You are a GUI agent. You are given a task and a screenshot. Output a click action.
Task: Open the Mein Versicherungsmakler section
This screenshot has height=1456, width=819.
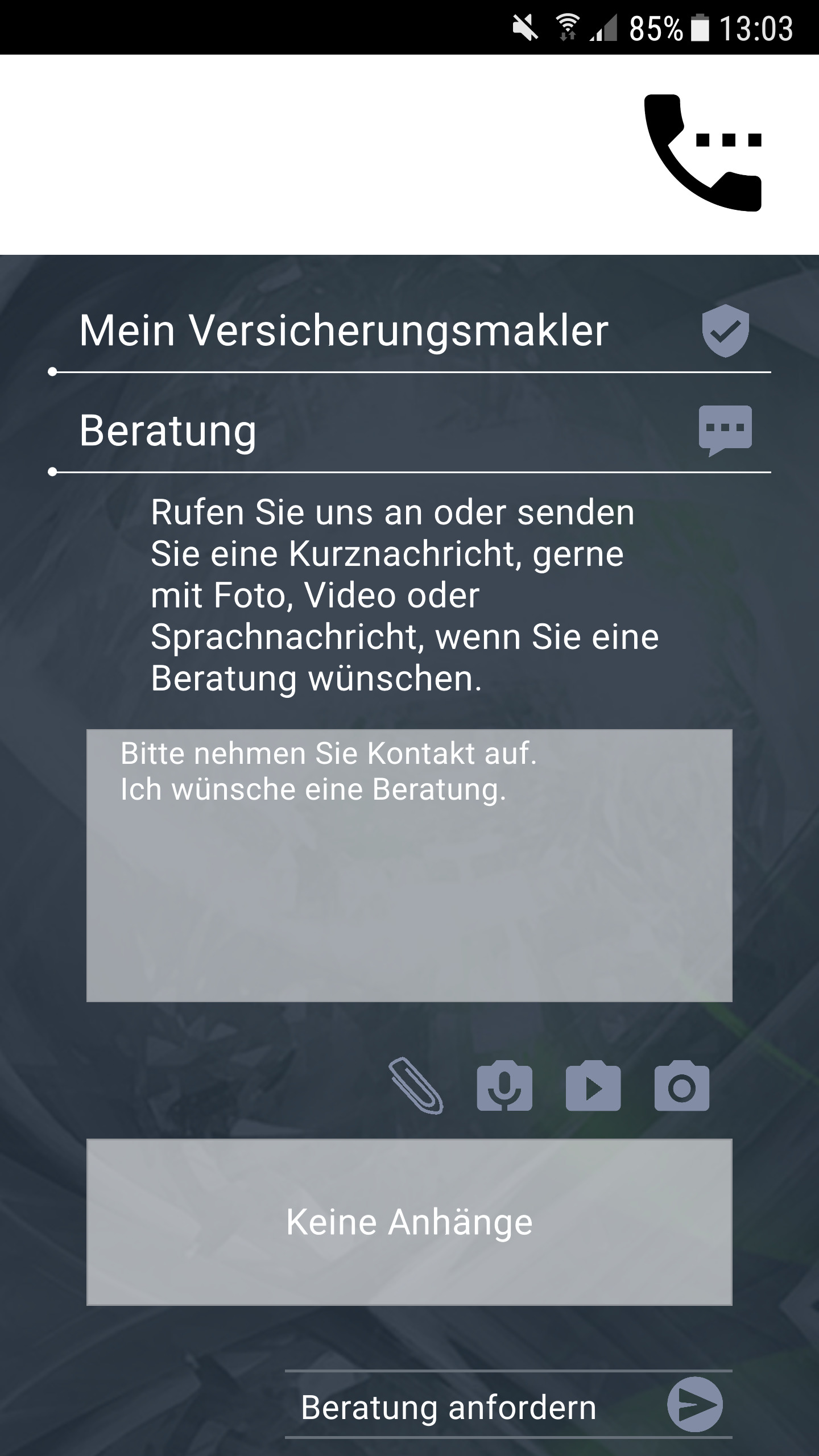409,331
